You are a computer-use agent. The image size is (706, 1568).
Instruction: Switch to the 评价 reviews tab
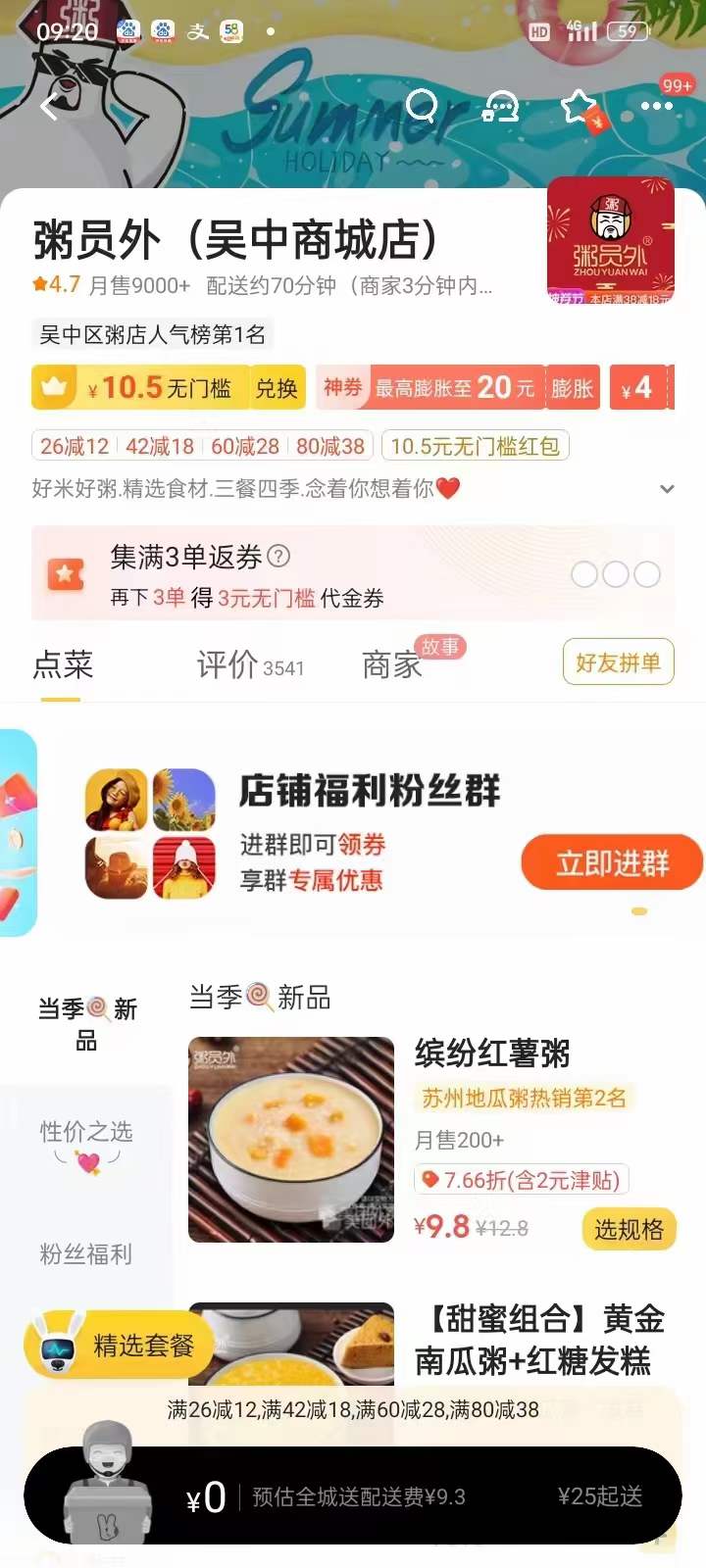(x=249, y=665)
